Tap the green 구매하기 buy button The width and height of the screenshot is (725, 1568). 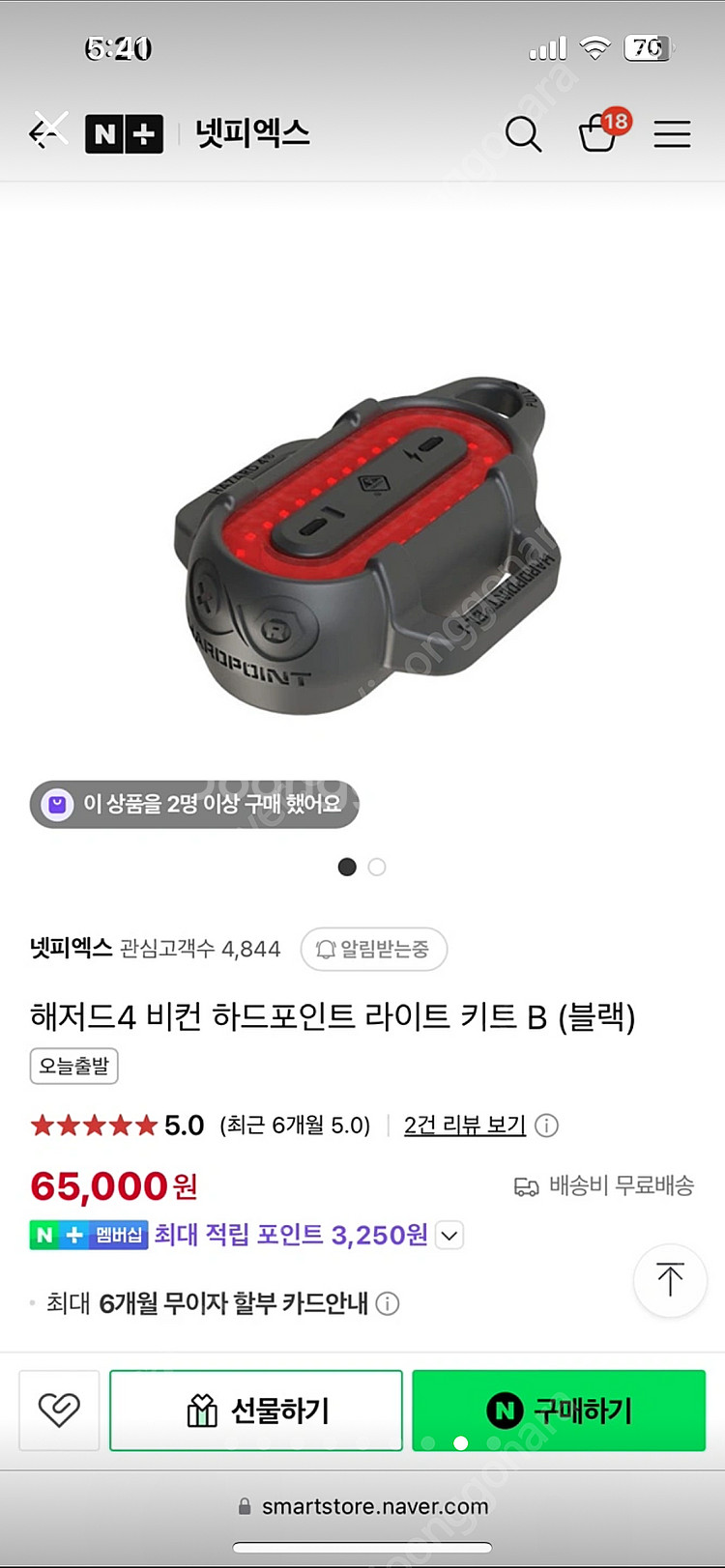[x=559, y=1410]
